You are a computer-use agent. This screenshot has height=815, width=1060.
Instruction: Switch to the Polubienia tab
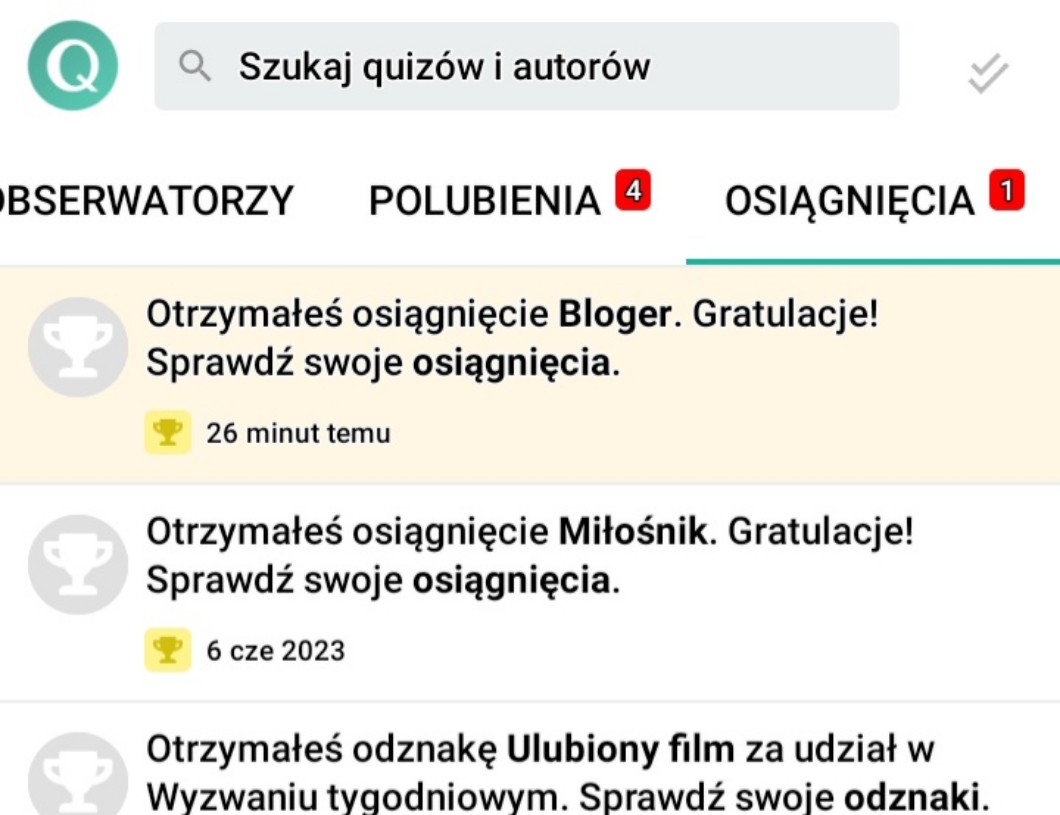[x=486, y=202]
